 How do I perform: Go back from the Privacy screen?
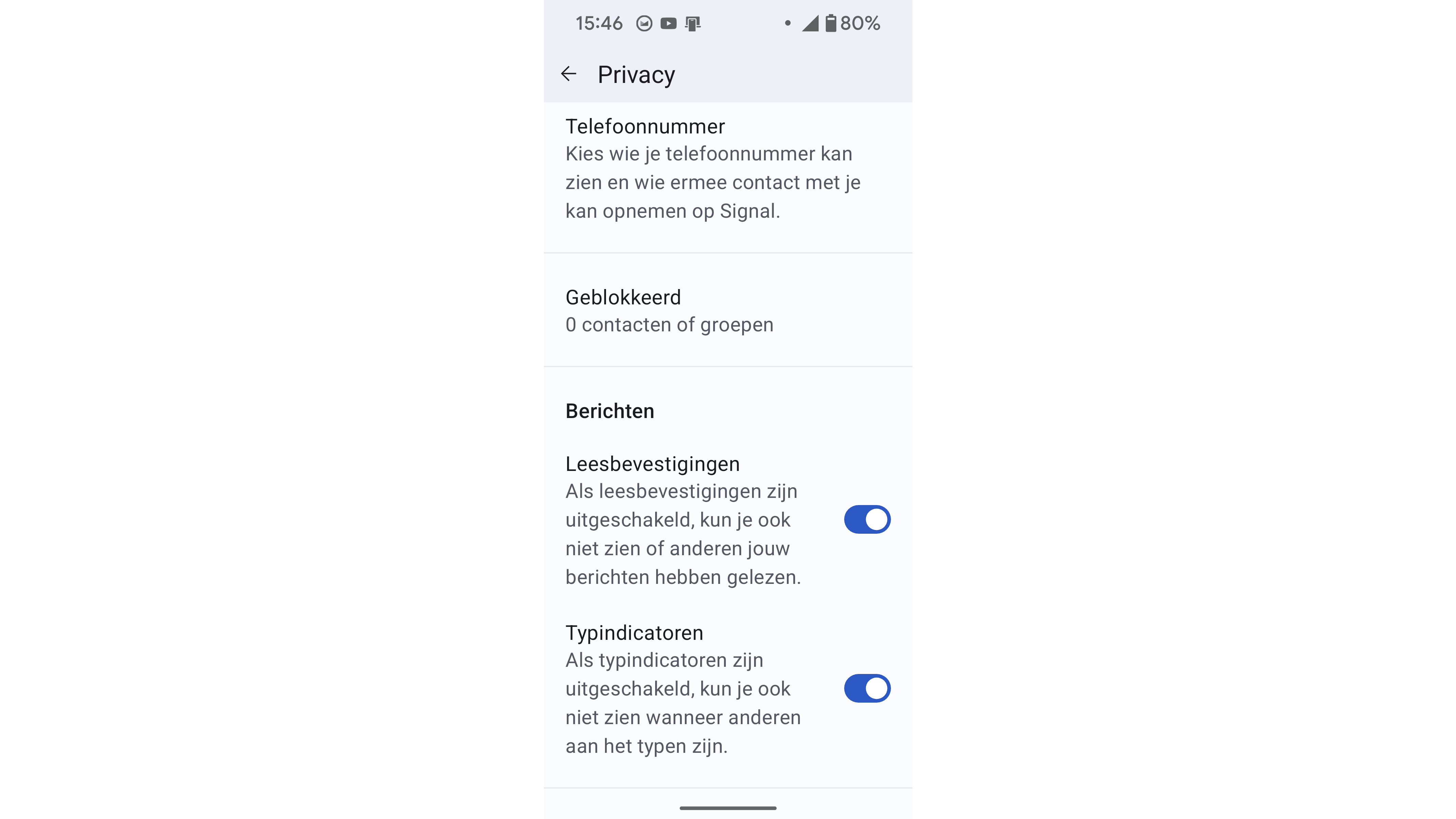(x=568, y=74)
